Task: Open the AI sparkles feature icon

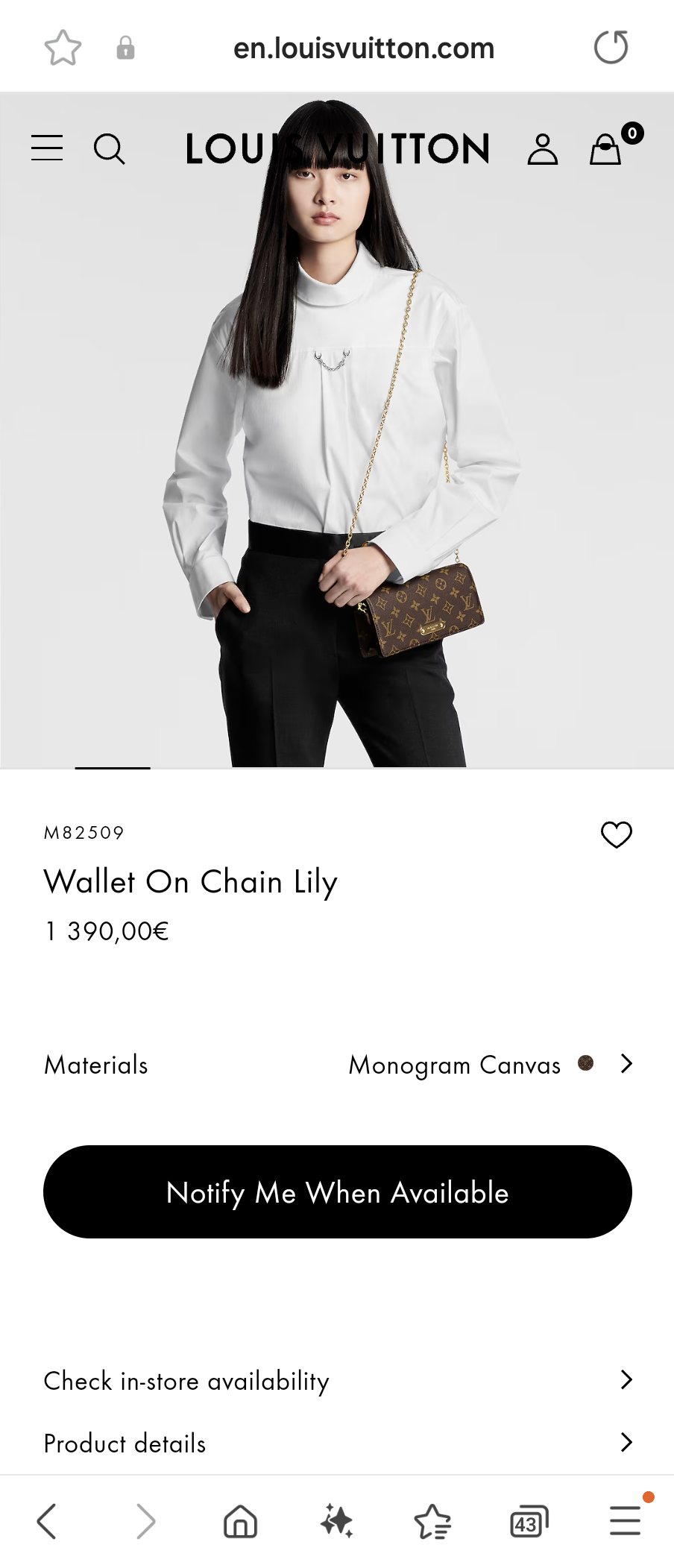Action: (336, 1521)
